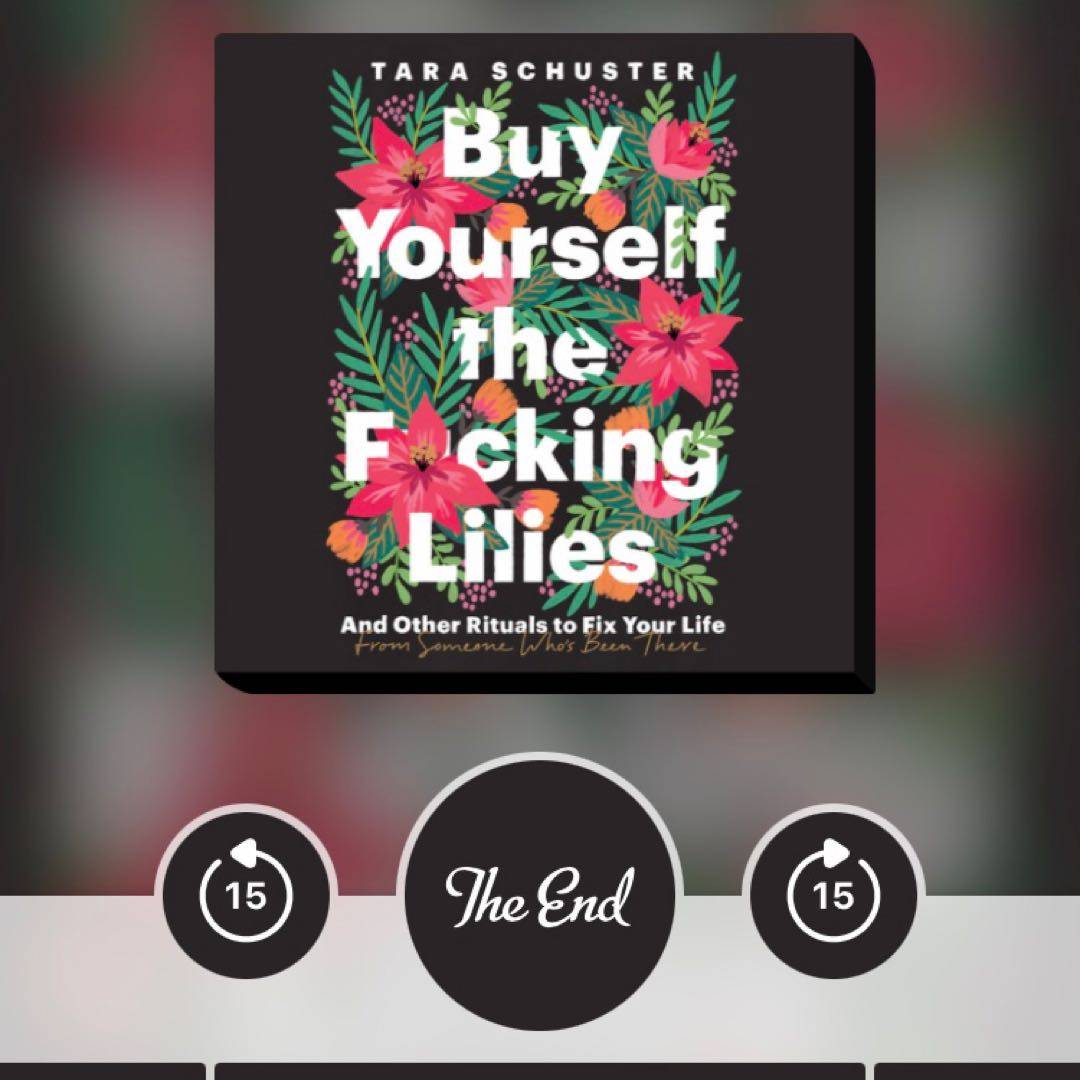This screenshot has width=1080, height=1080.
Task: Rewind the audiobook 15 seconds
Action: (x=245, y=894)
